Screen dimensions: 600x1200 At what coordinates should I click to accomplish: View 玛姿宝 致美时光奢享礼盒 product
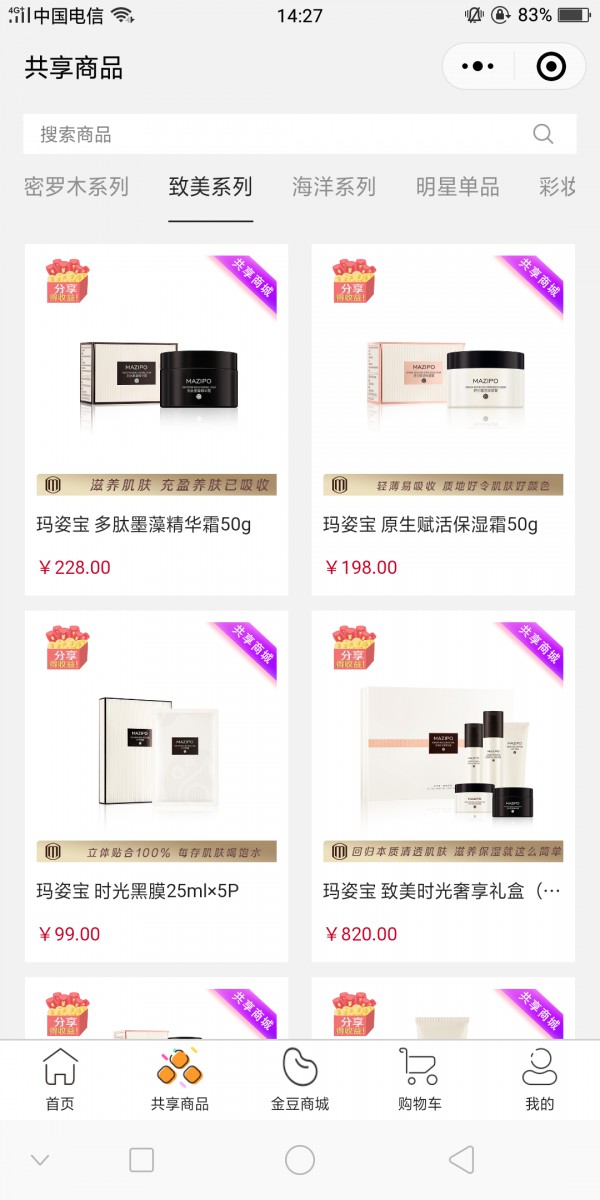[443, 787]
